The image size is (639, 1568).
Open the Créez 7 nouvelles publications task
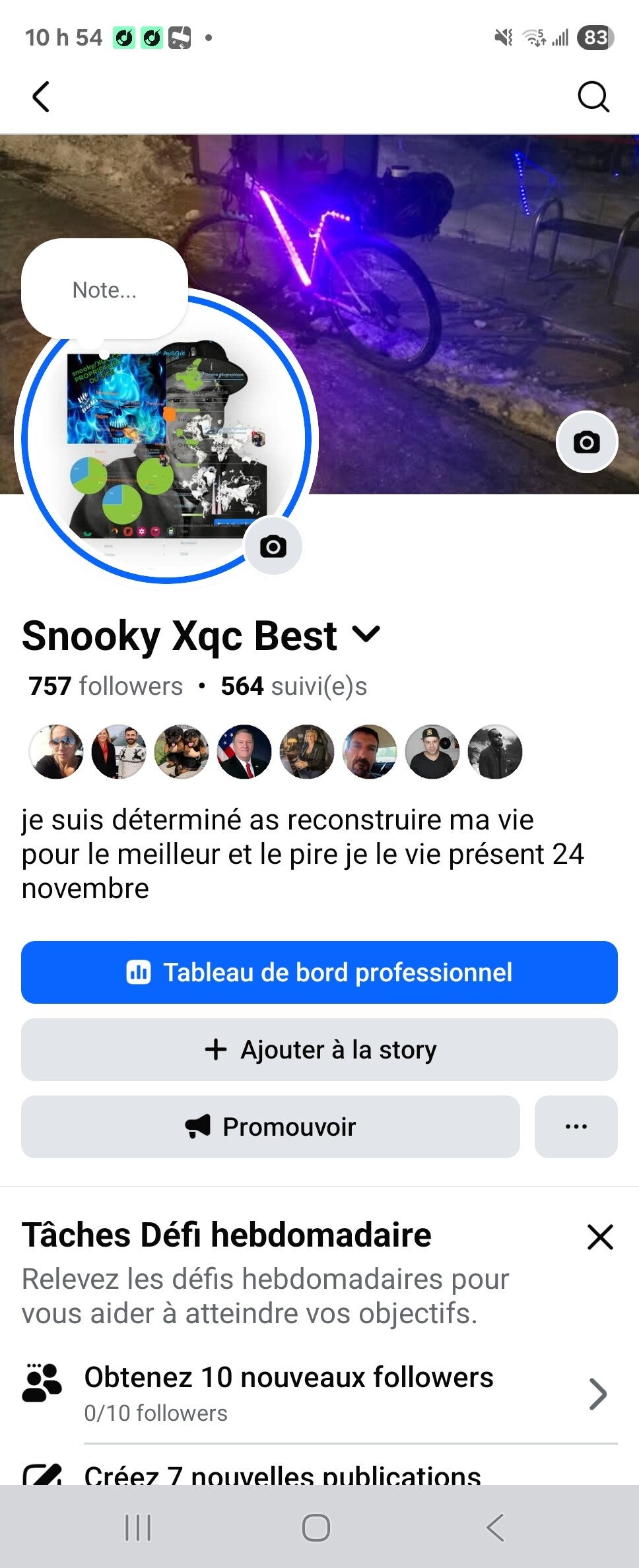coord(284,1474)
